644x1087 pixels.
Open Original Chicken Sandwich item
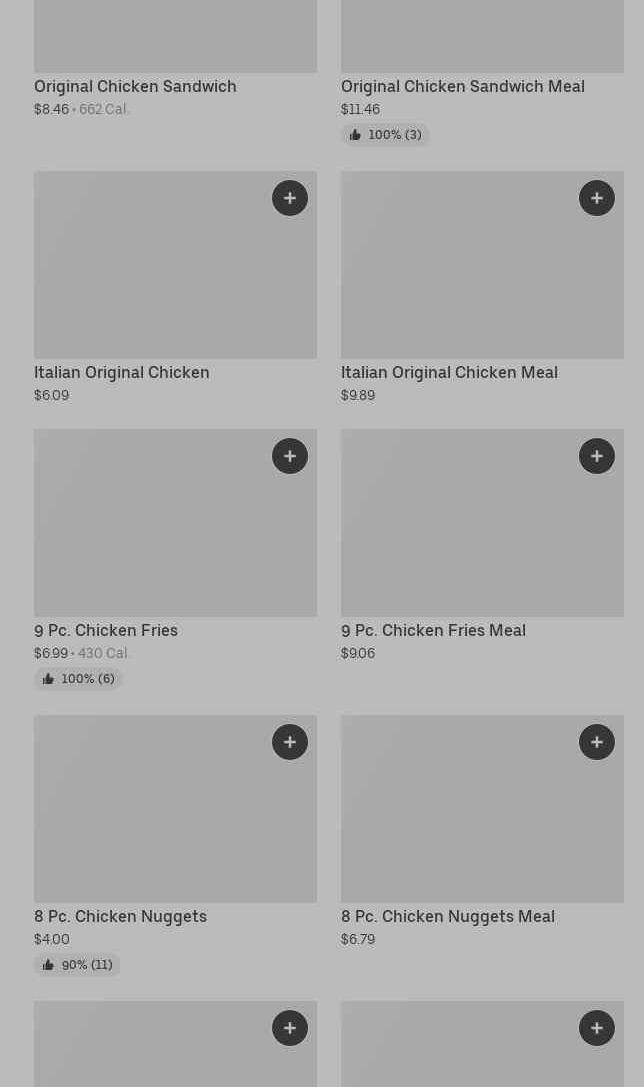(x=135, y=86)
